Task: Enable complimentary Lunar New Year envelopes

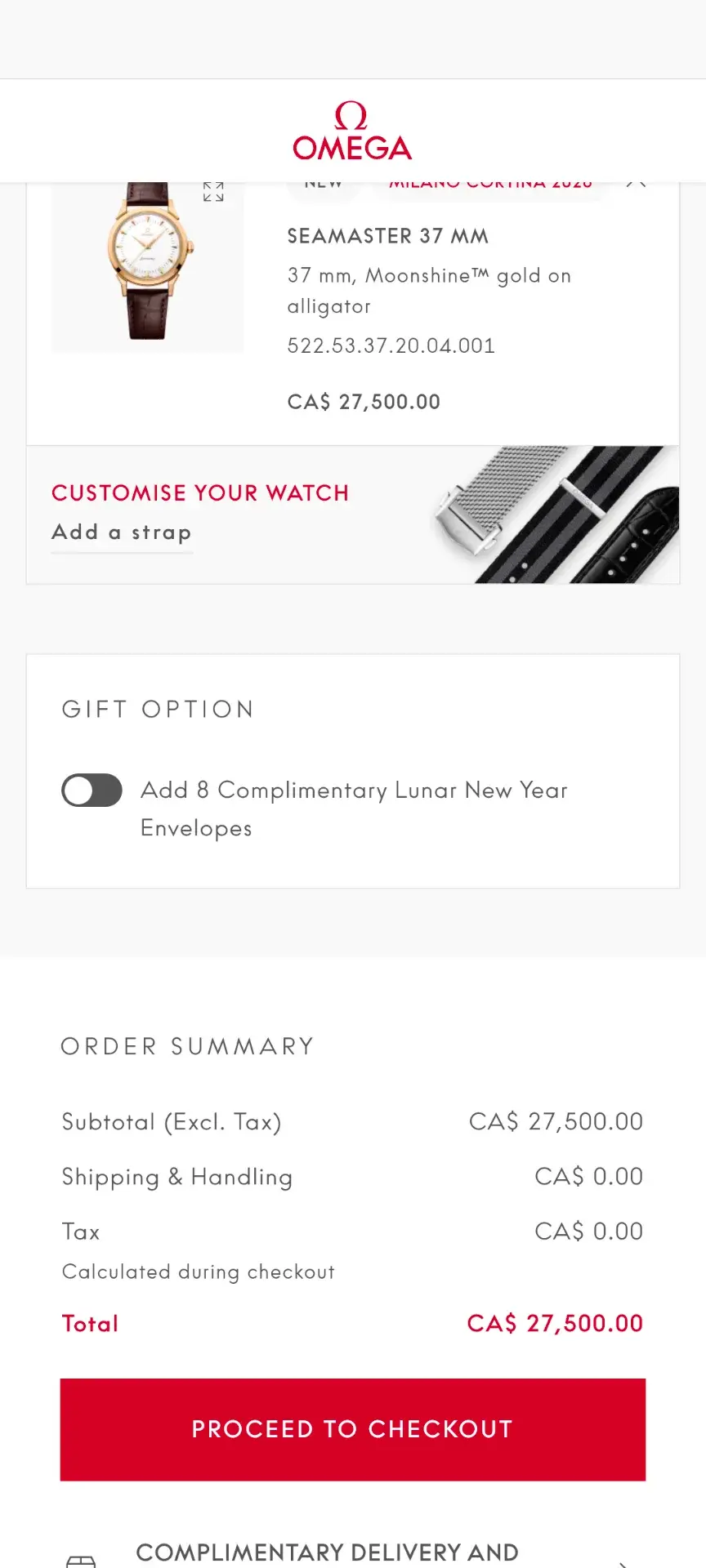Action: coord(92,791)
